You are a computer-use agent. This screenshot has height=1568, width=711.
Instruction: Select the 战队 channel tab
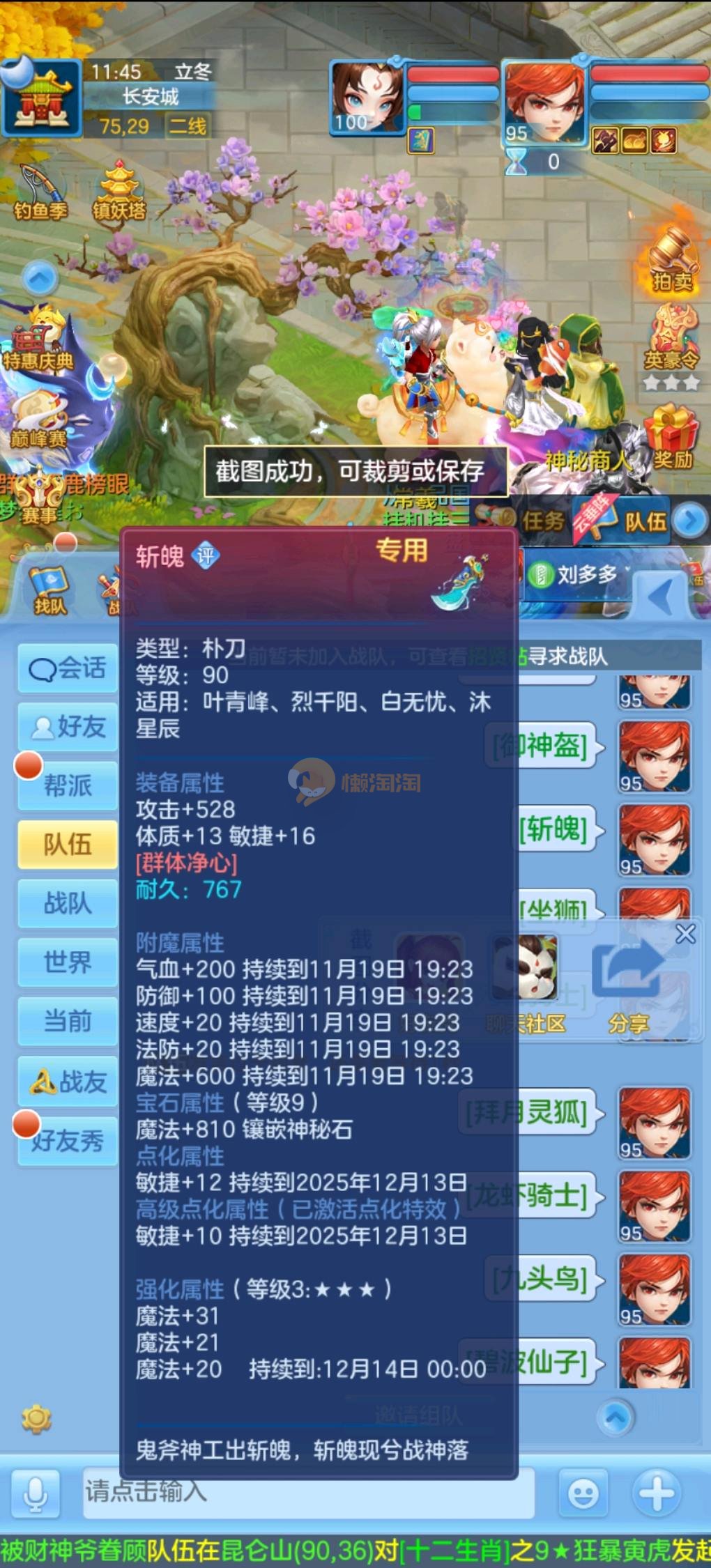click(68, 903)
